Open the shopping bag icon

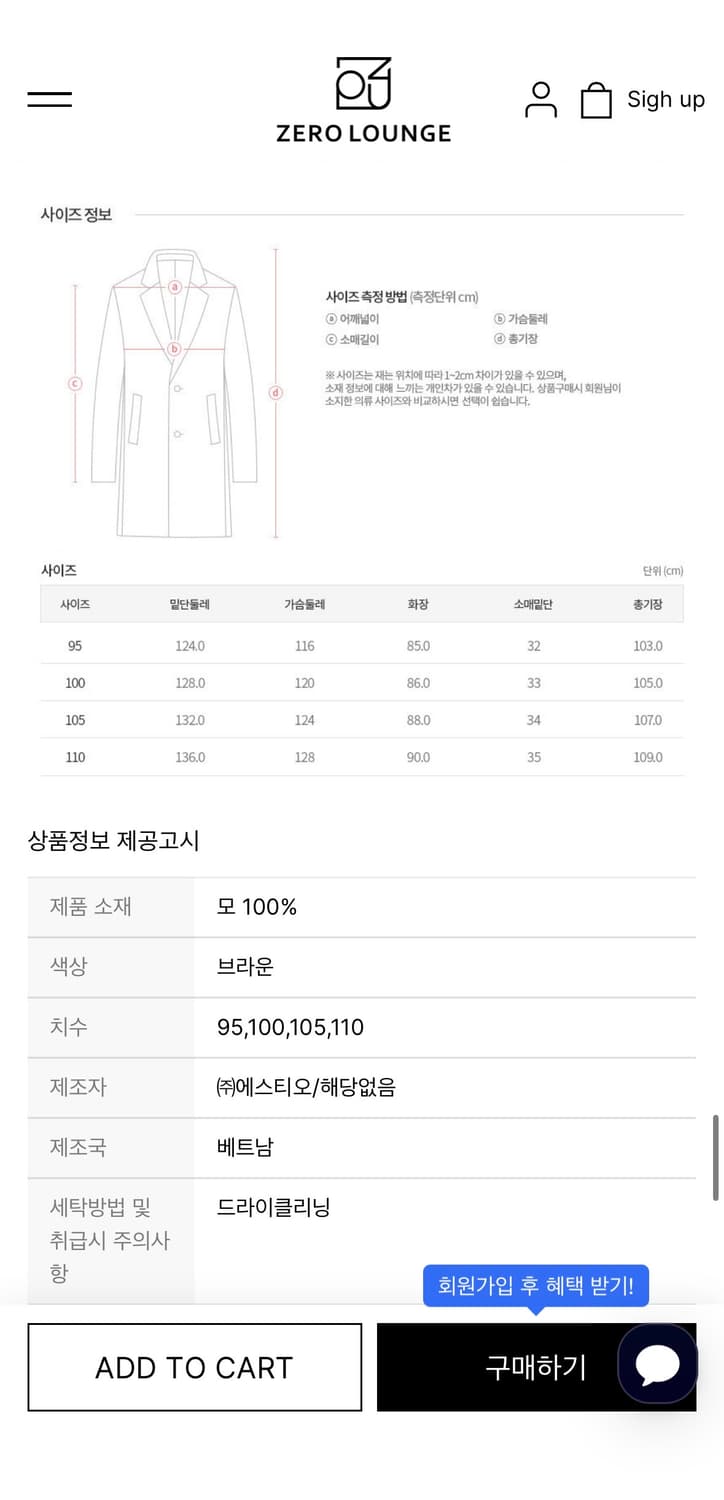coord(597,99)
